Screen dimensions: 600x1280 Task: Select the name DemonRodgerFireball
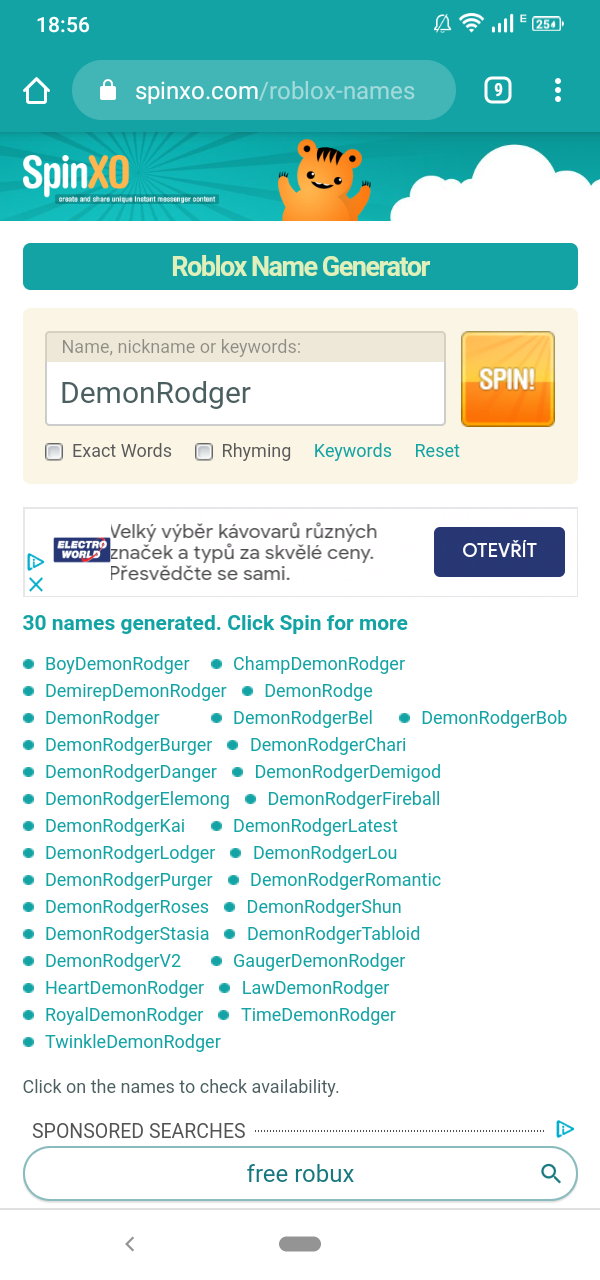pyautogui.click(x=353, y=799)
